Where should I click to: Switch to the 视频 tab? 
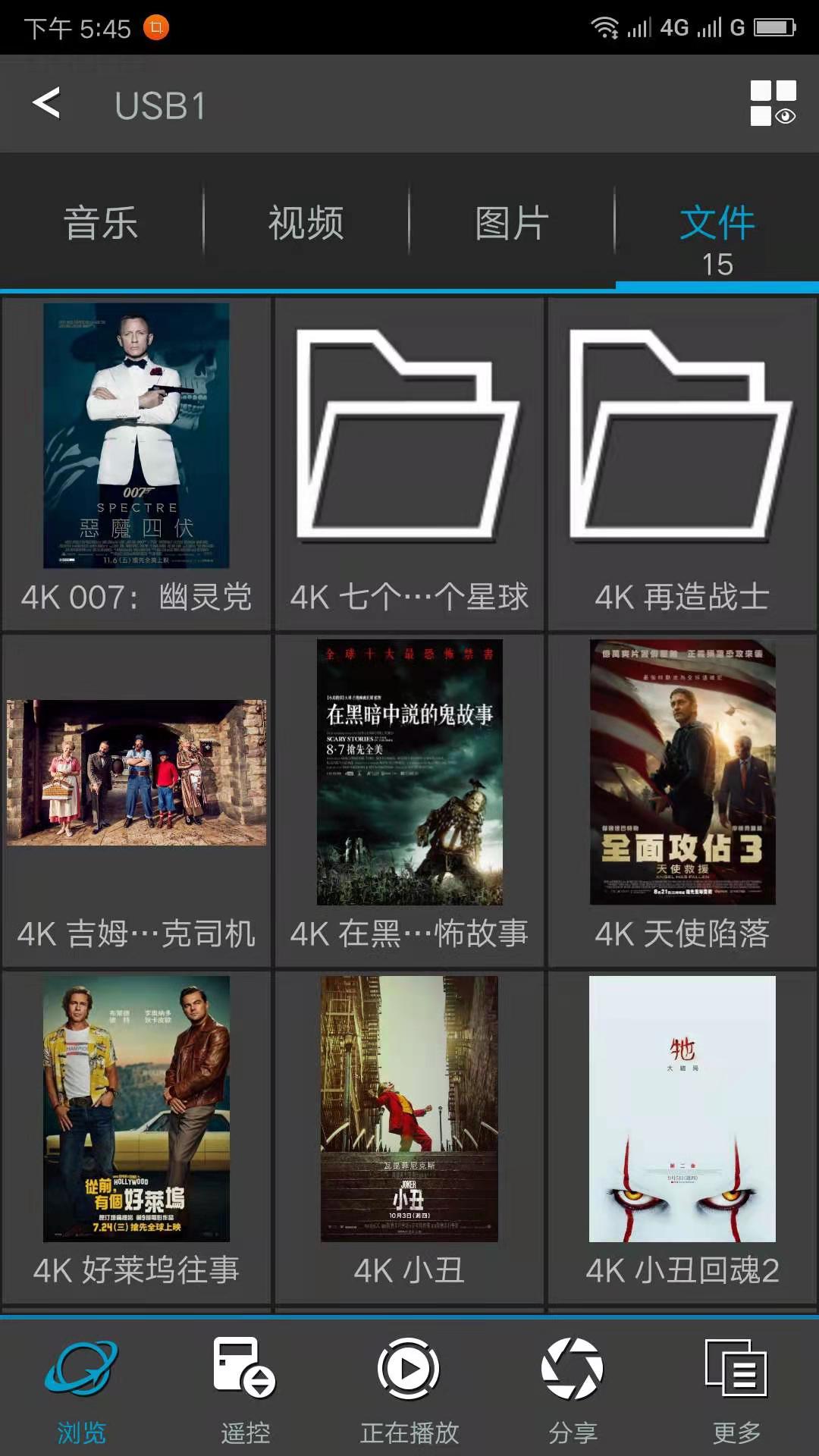pos(306,224)
